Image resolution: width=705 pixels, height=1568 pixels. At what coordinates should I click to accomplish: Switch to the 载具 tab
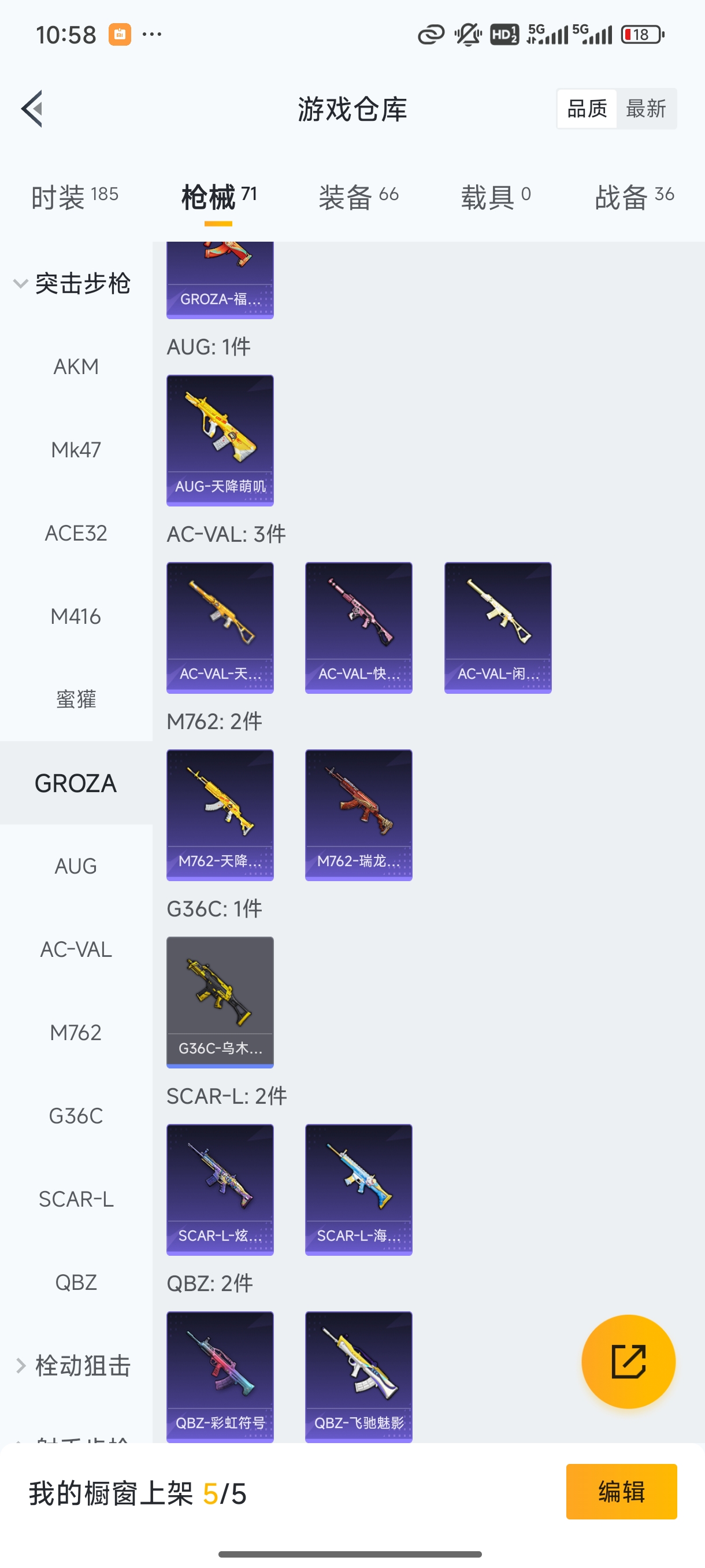[x=495, y=197]
